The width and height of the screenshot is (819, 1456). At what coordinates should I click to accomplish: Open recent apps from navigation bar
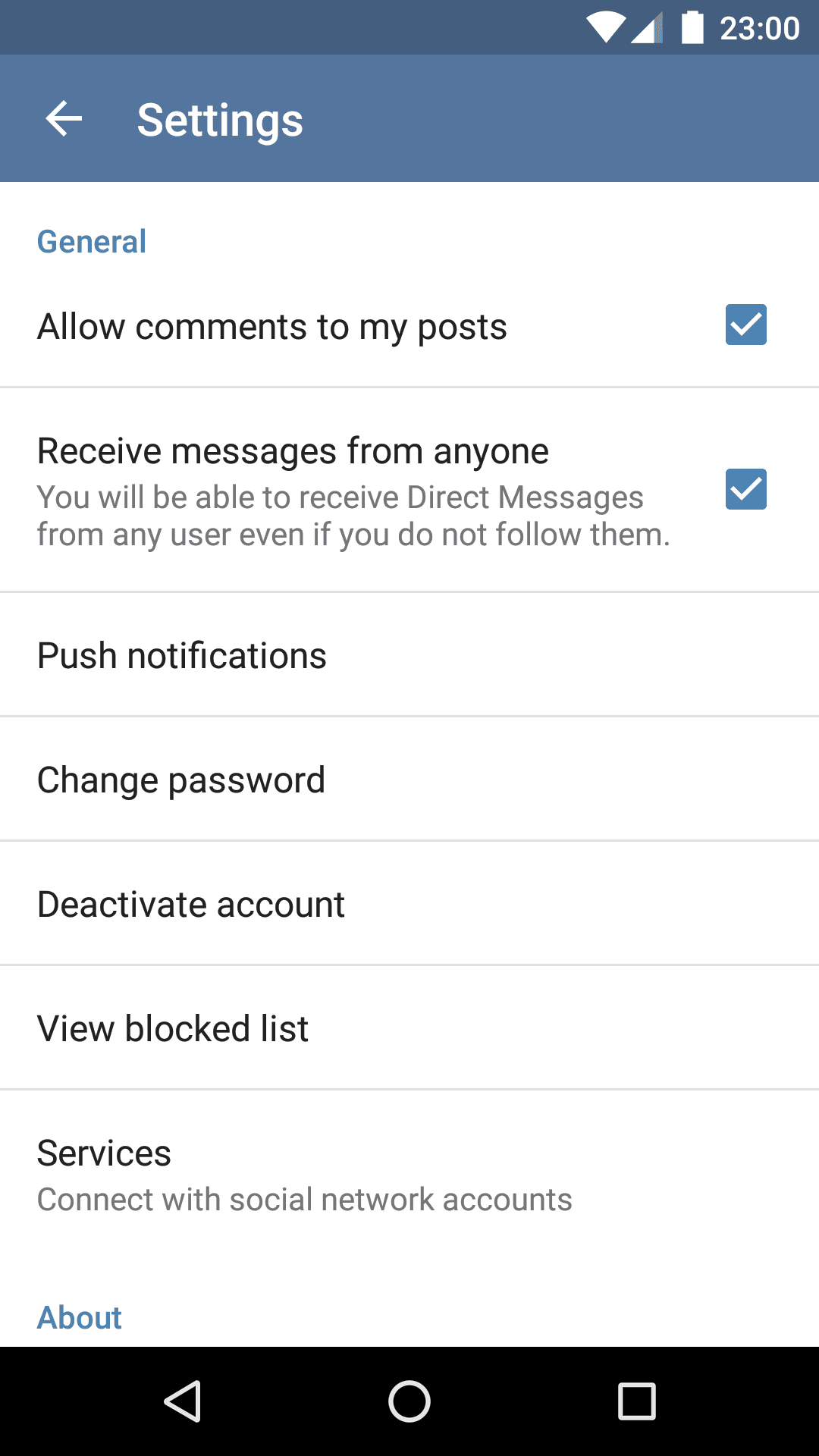click(x=636, y=1401)
